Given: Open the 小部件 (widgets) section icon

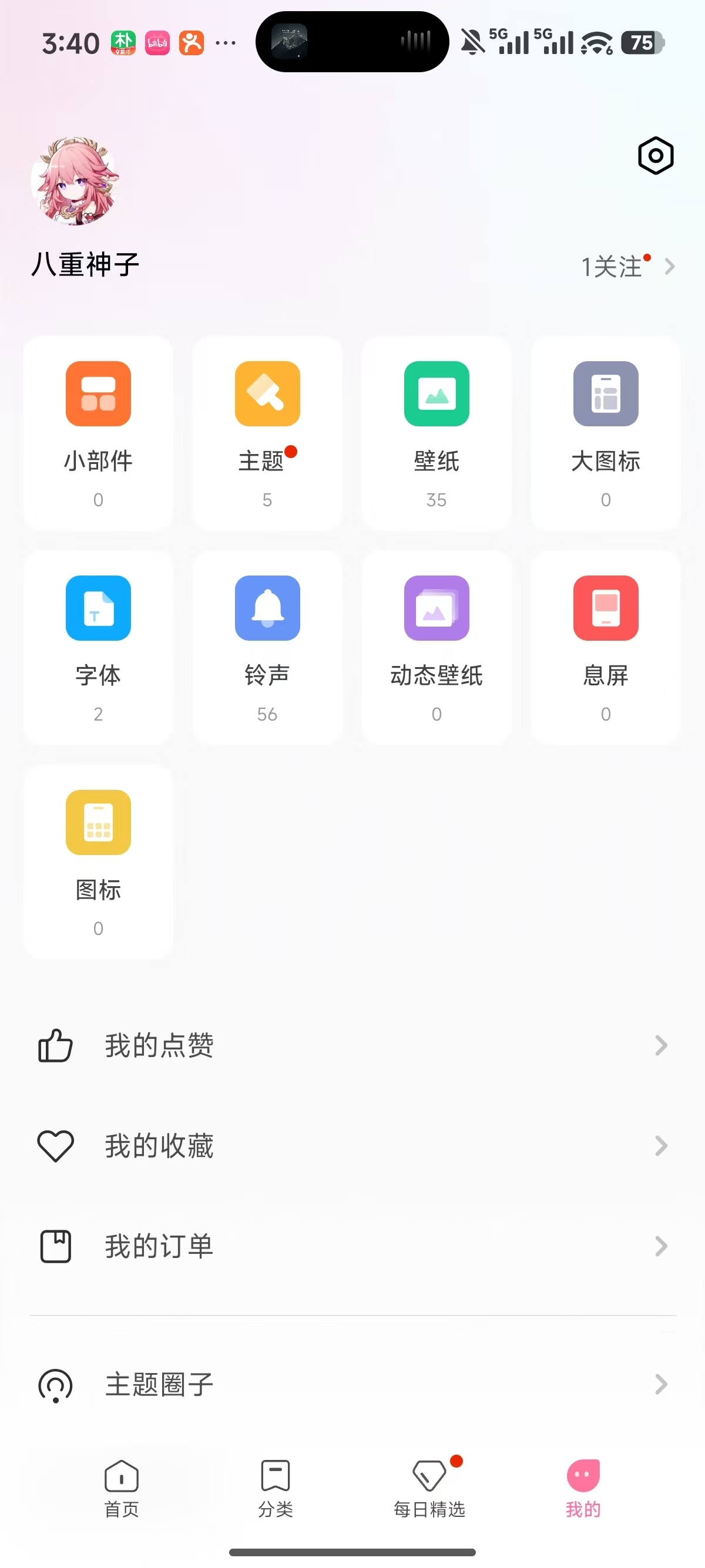Looking at the screenshot, I should pyautogui.click(x=98, y=393).
